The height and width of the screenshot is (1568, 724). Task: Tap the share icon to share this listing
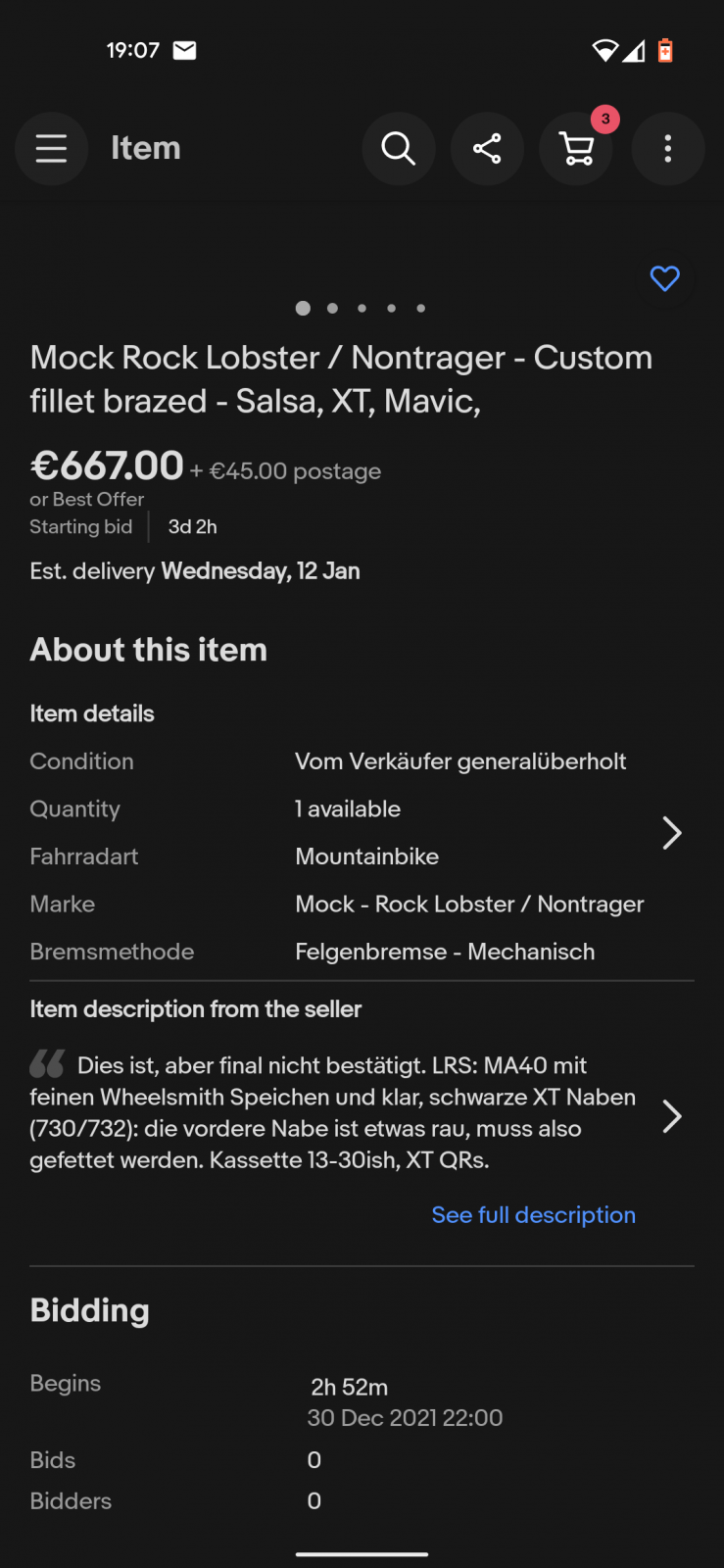(x=487, y=148)
